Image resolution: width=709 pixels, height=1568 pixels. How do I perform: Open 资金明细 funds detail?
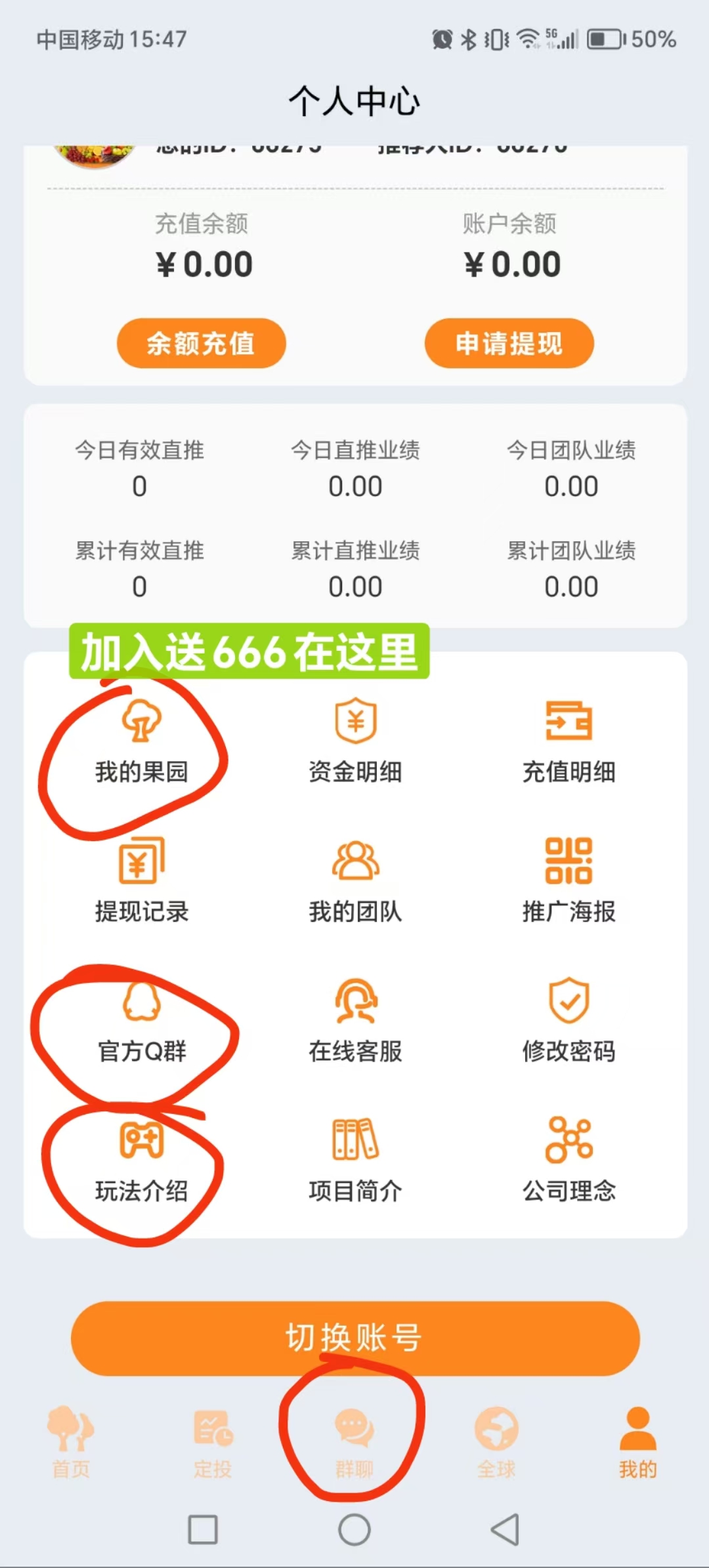click(354, 741)
